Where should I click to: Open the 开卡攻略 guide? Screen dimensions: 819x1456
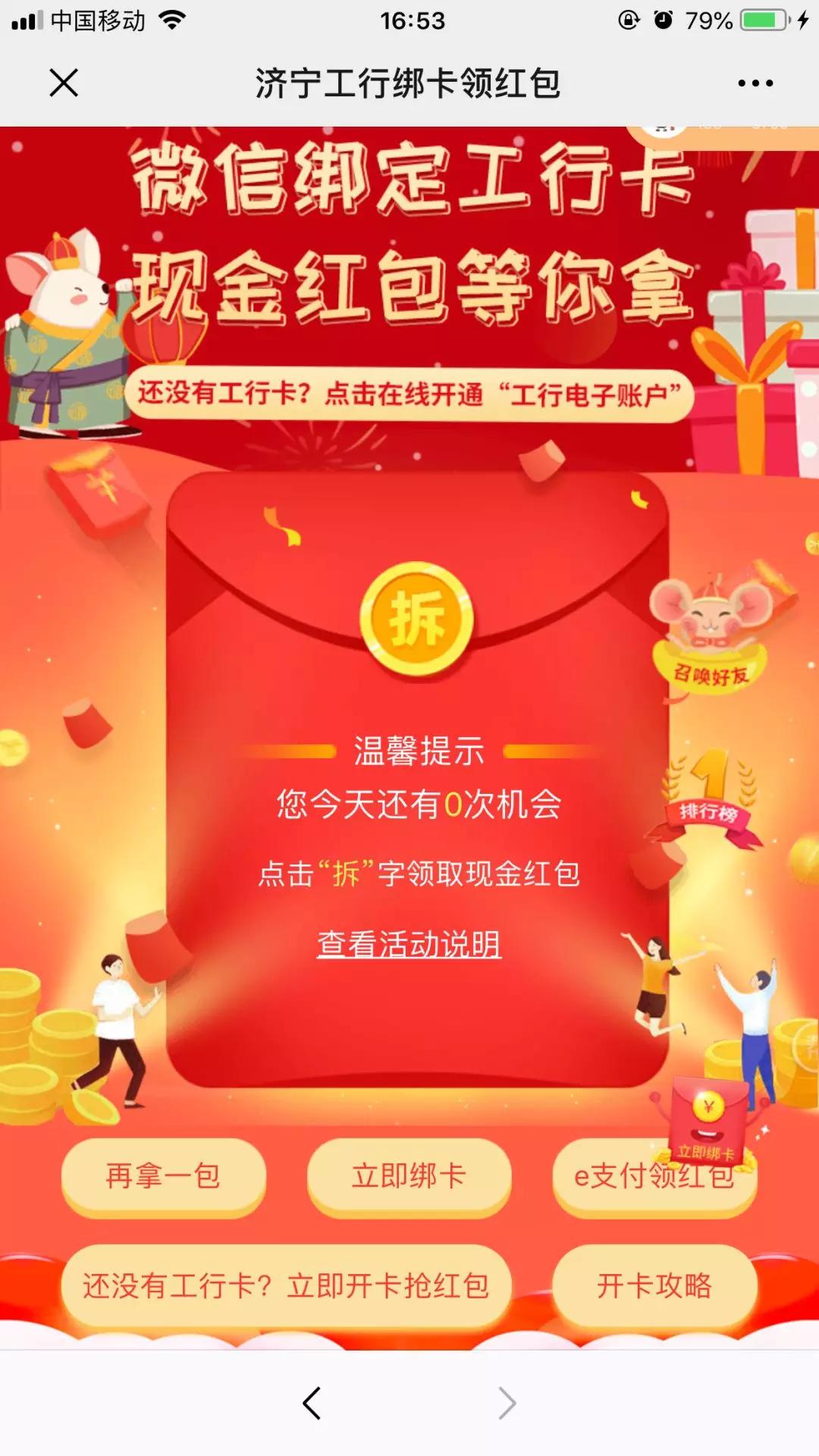pos(654,1285)
